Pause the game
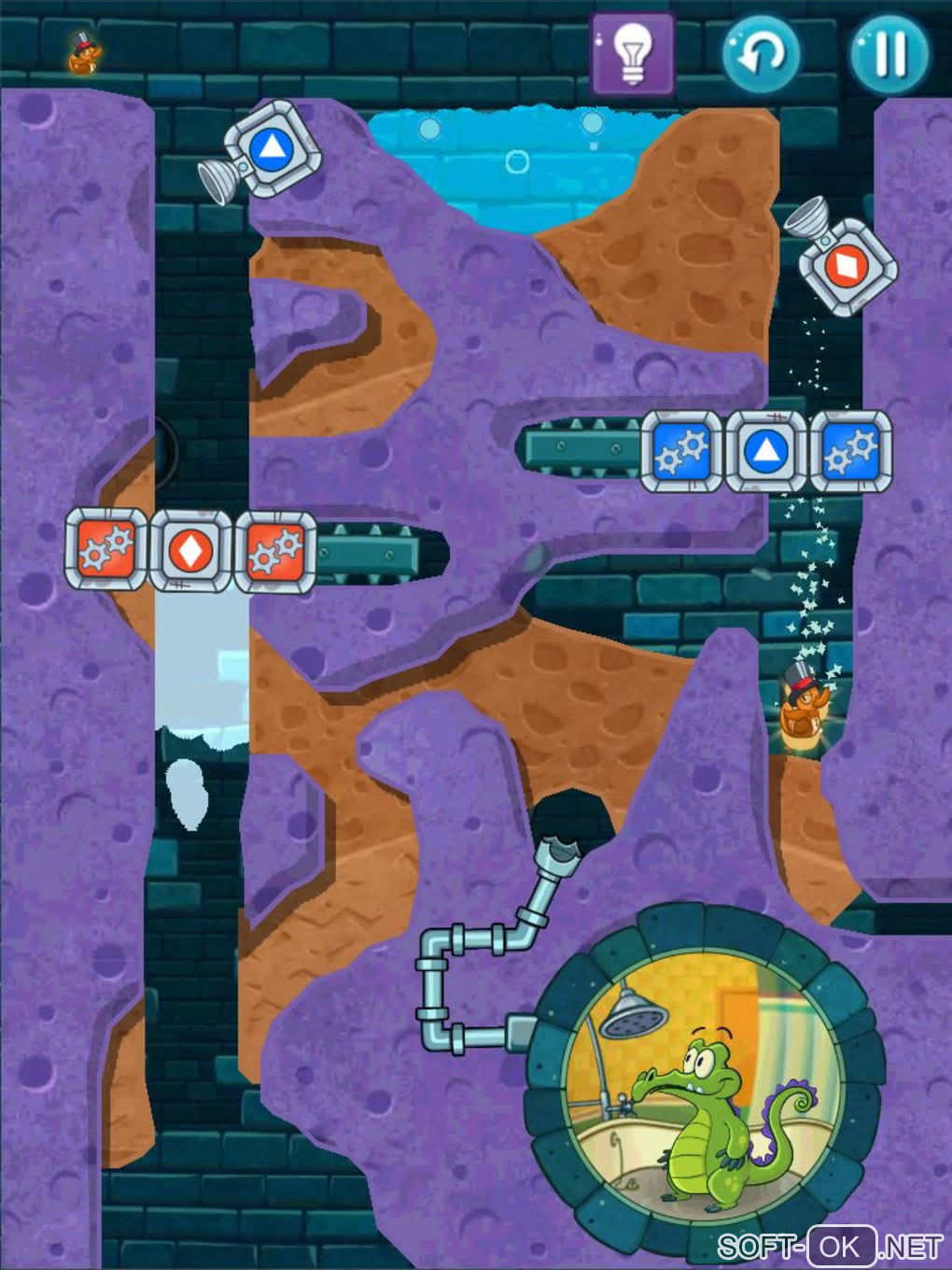This screenshot has height=1270, width=952. [889, 53]
